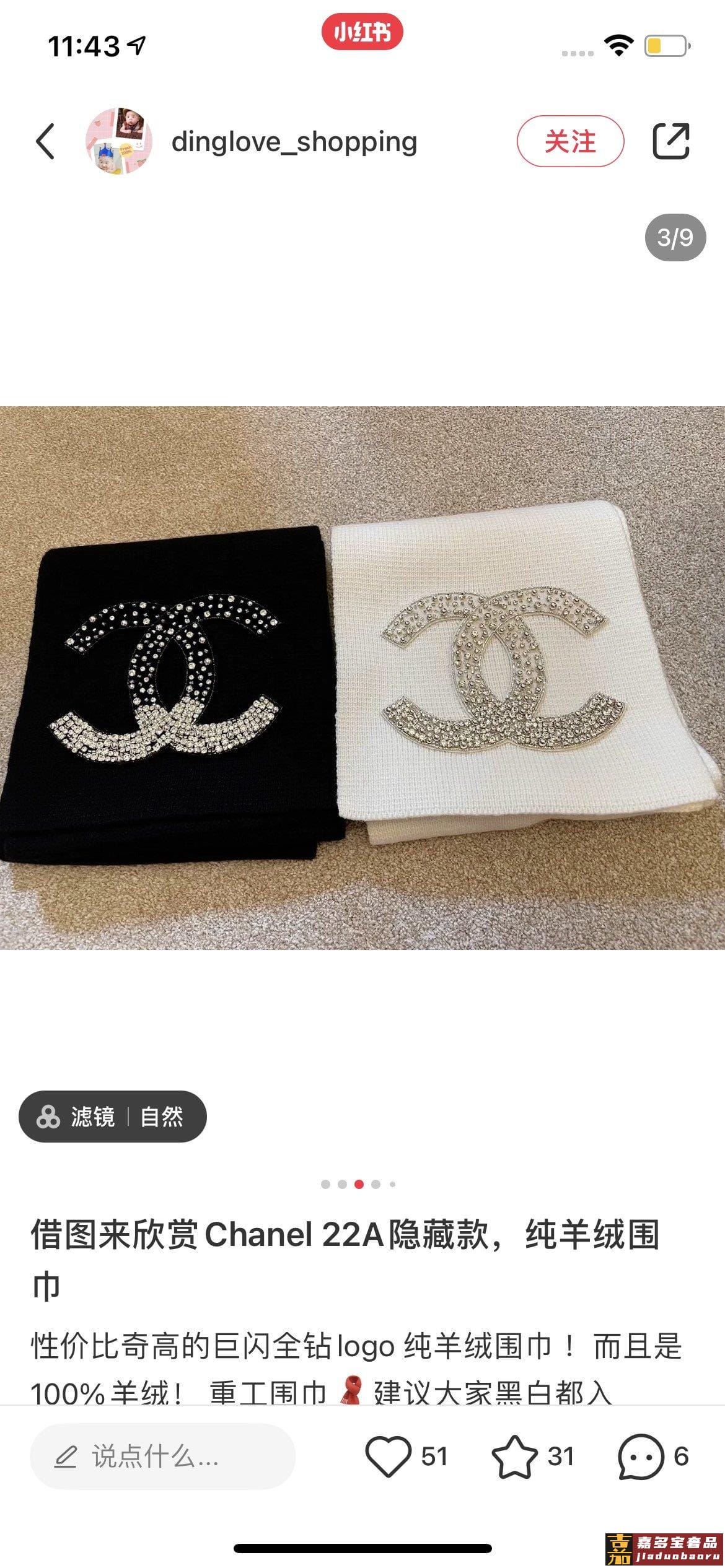The height and width of the screenshot is (1568, 725).
Task: Like this post with the heart icon
Action: point(389,1457)
